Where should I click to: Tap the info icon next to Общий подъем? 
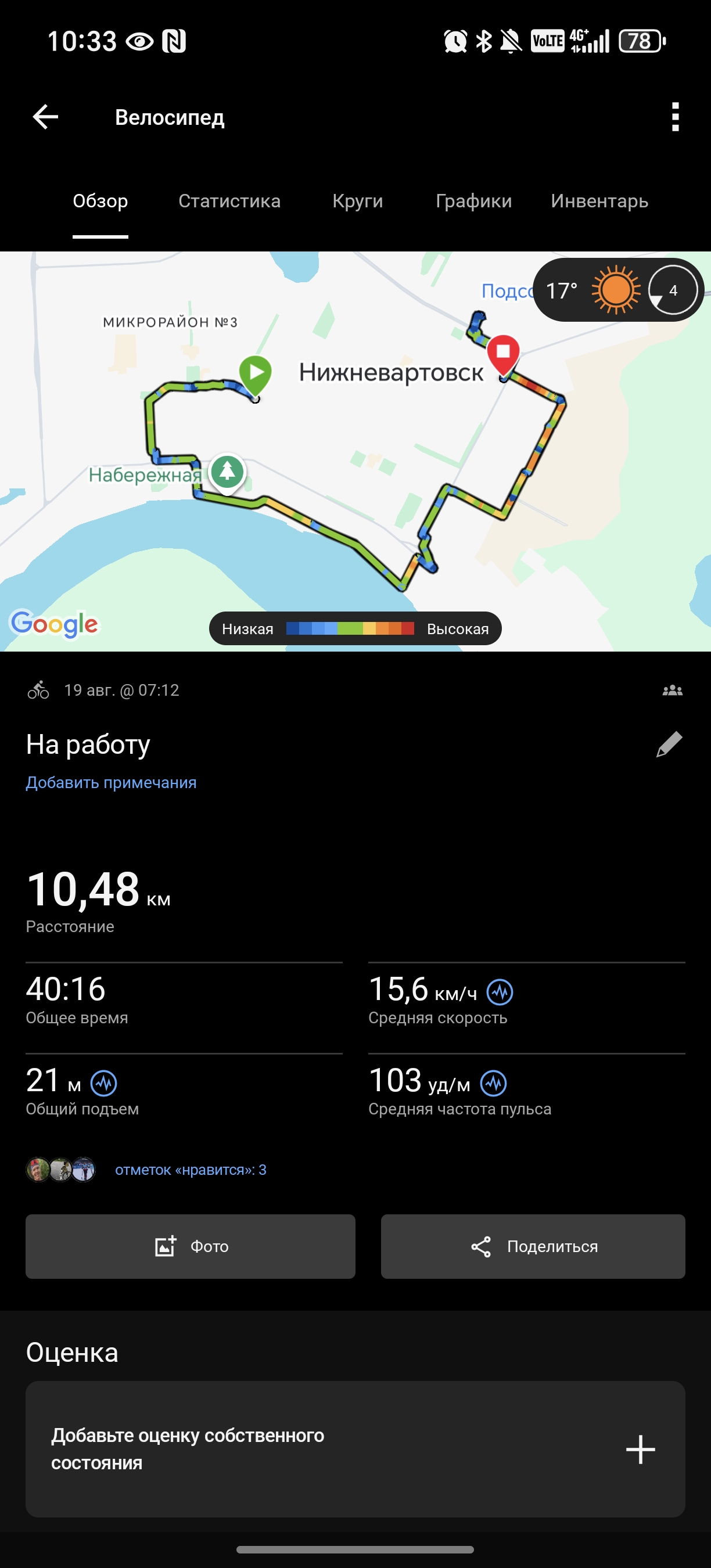pyautogui.click(x=103, y=1084)
